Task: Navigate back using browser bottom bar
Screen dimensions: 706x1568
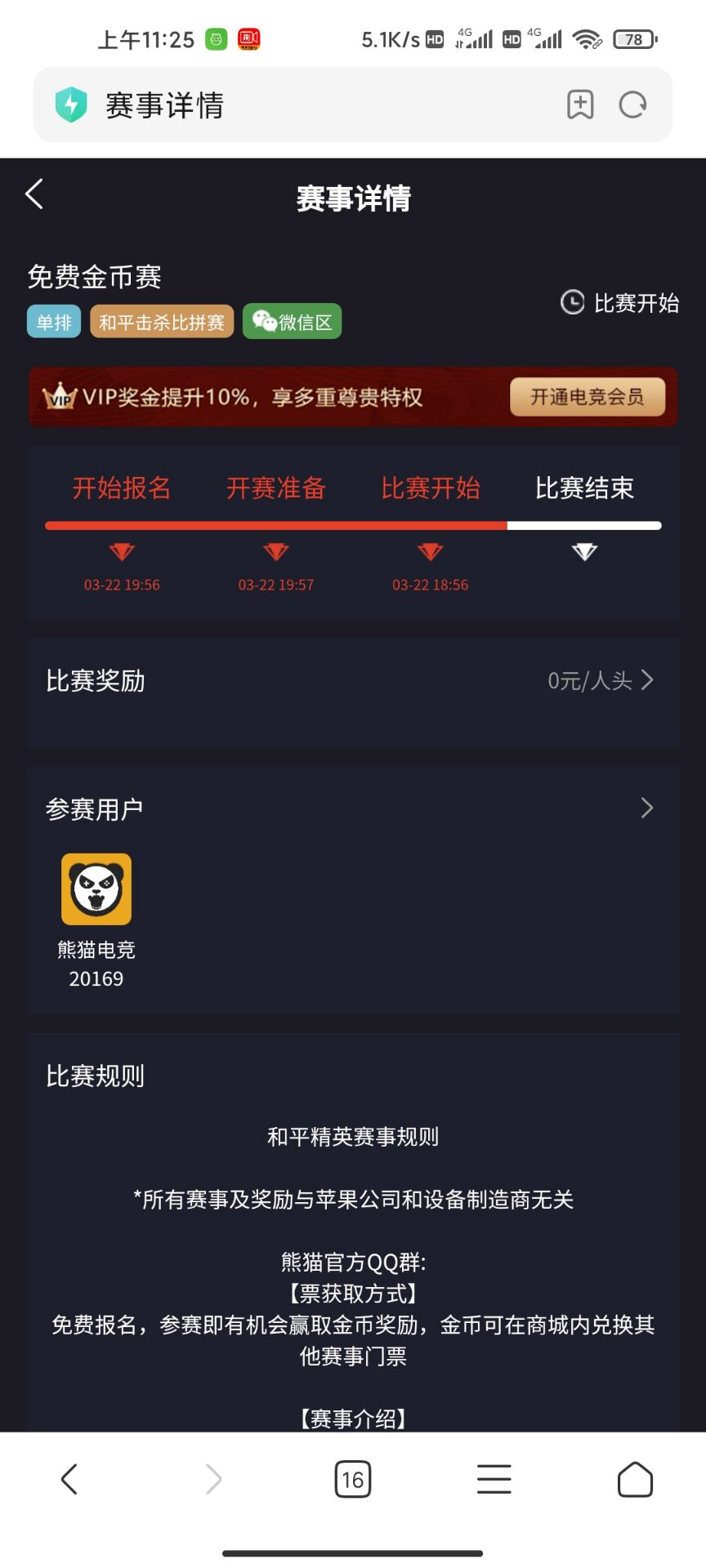Action: point(69,1479)
